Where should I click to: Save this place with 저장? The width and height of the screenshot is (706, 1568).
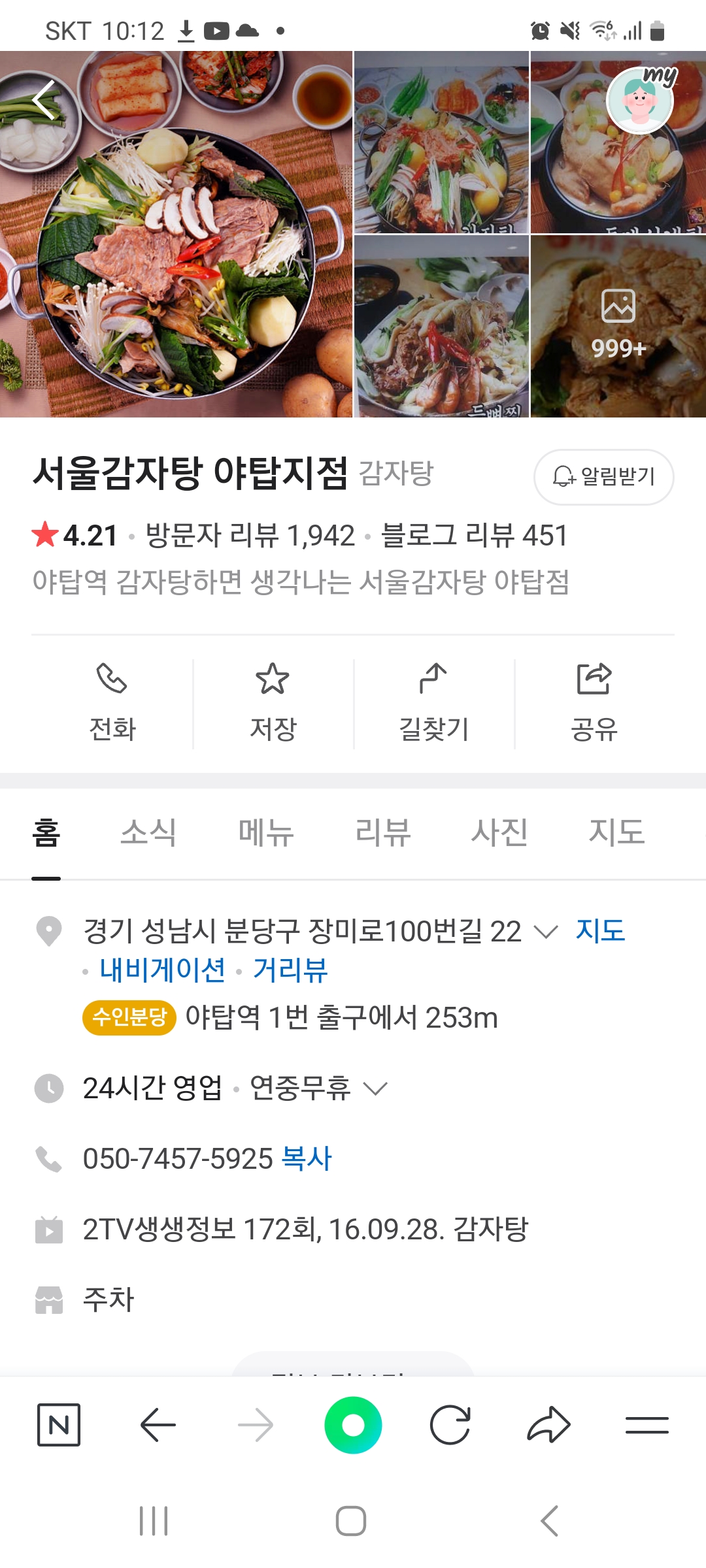(273, 704)
